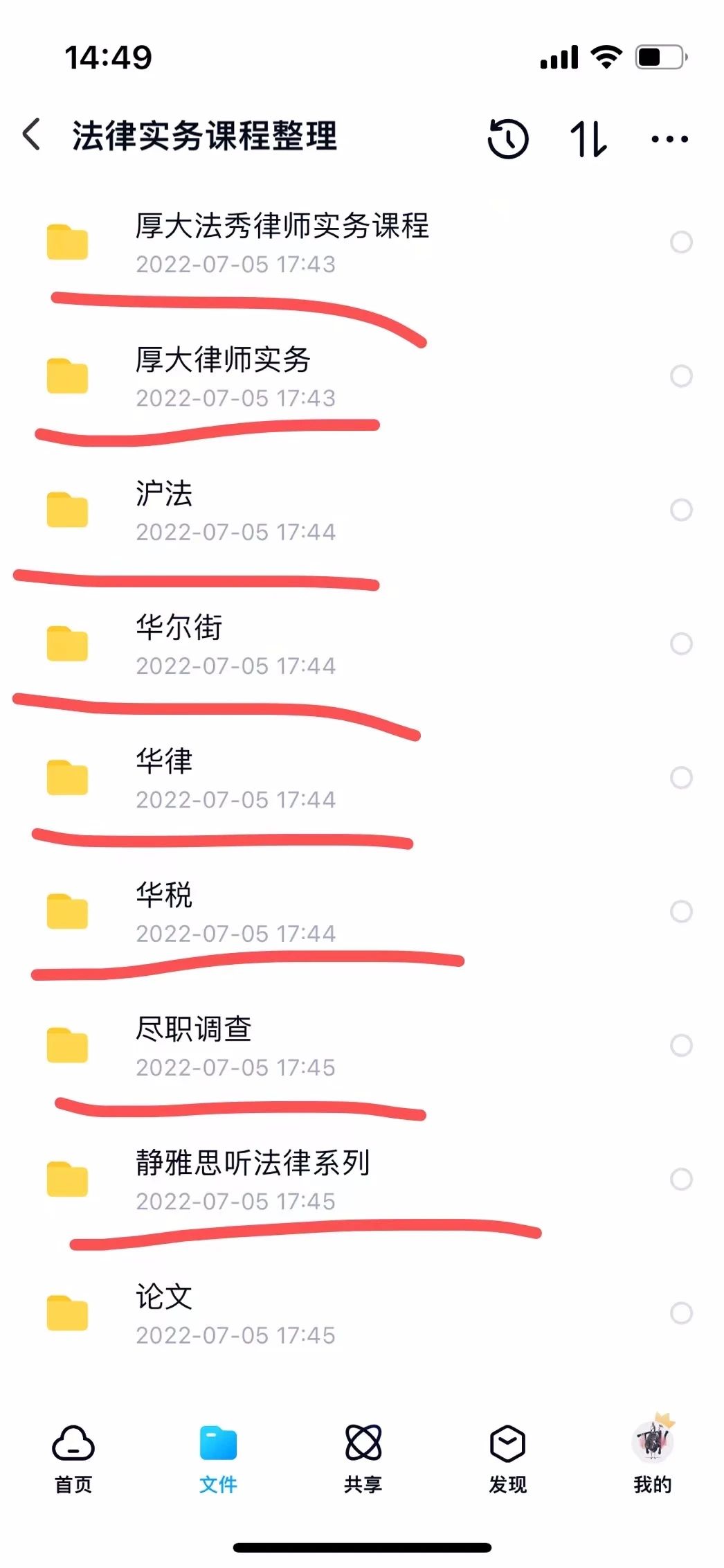724x1568 pixels.
Task: Select the circle next to 厚大法秀律师实务课程
Action: click(680, 242)
